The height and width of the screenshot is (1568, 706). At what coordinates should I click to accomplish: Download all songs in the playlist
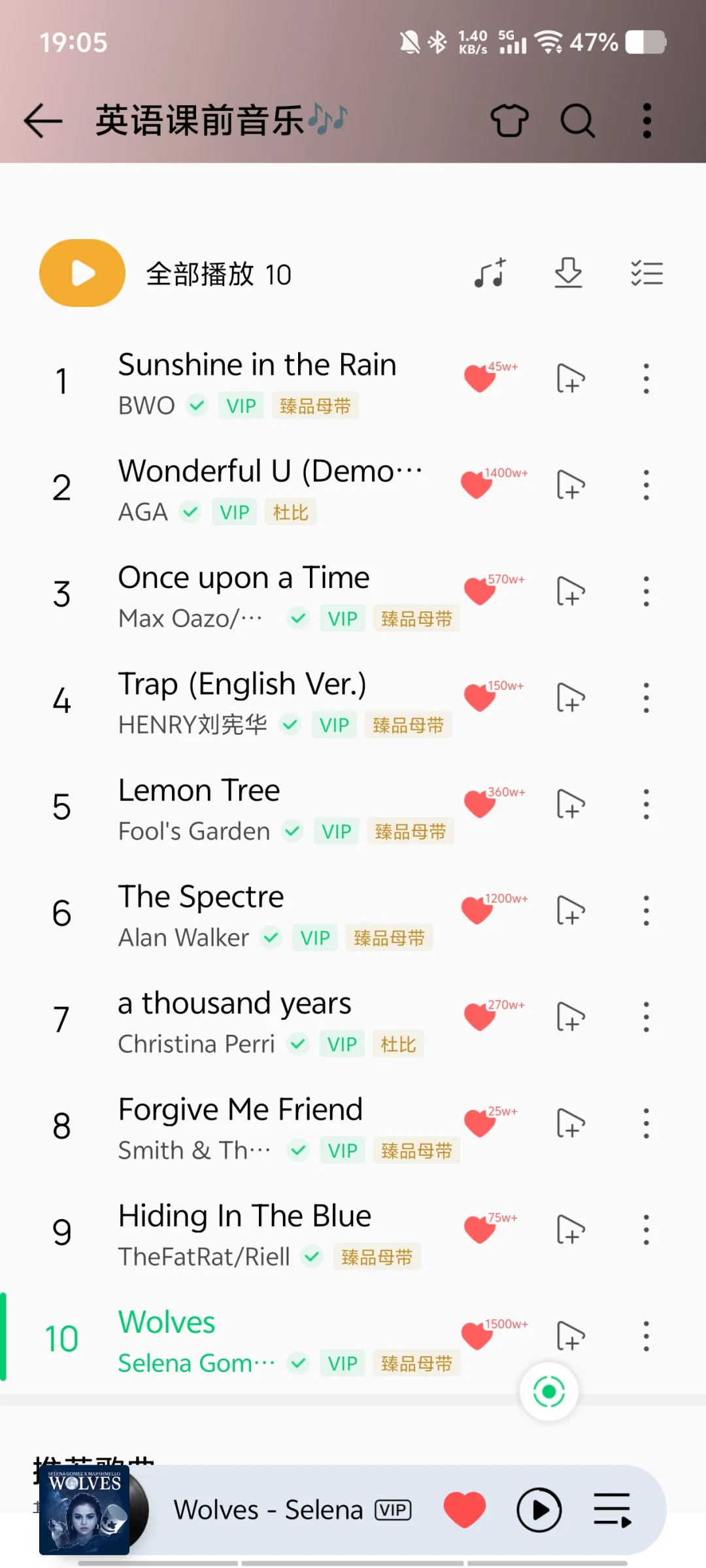[x=568, y=273]
